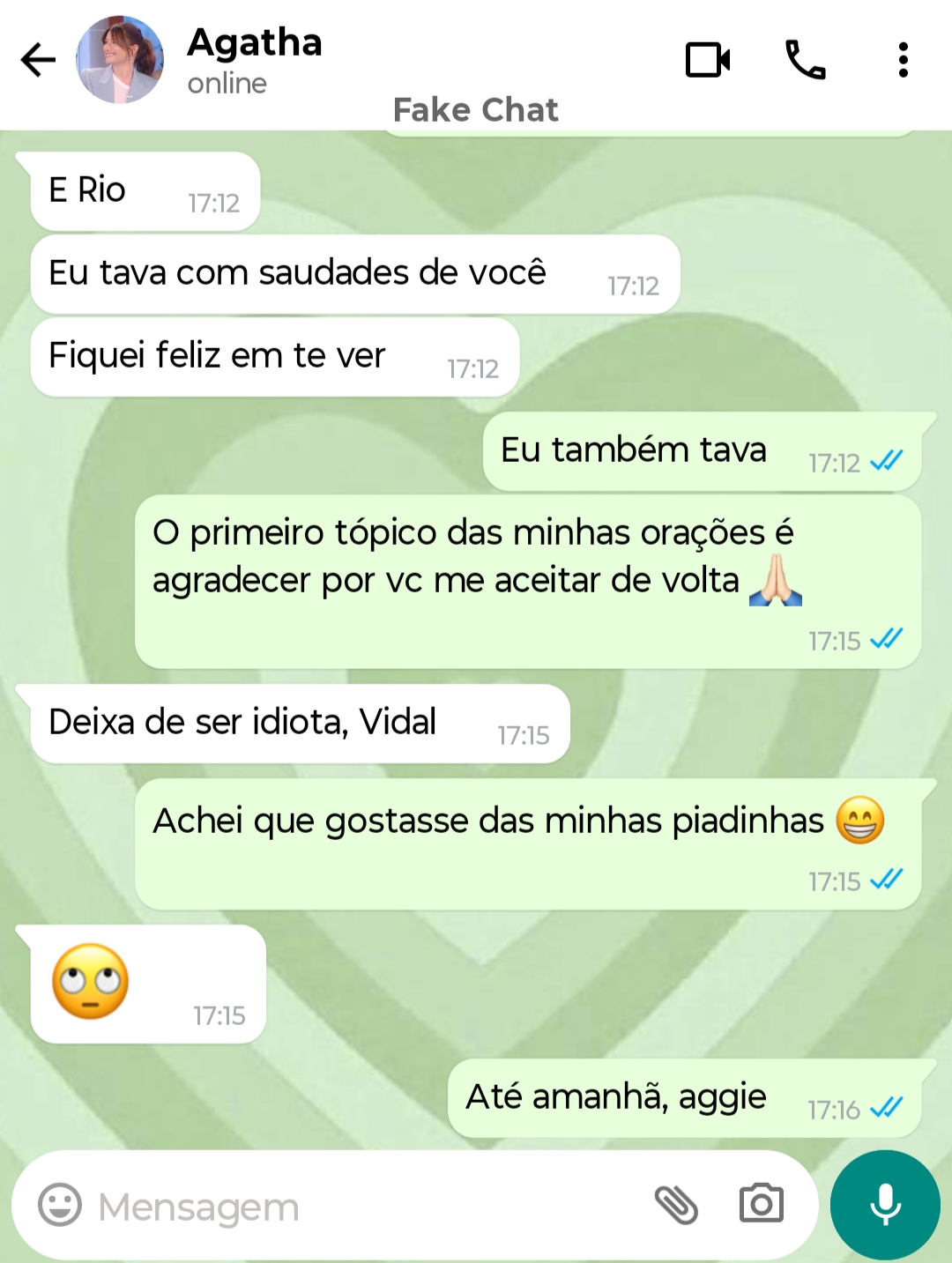Start a video call with Agatha

(708, 60)
